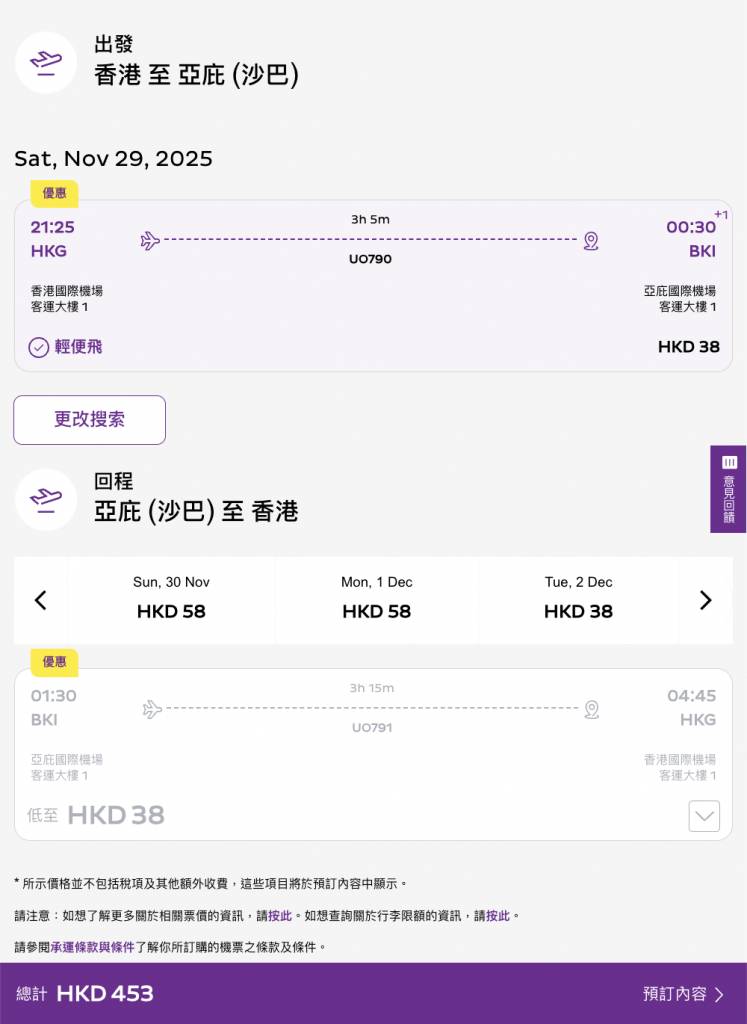The width and height of the screenshot is (747, 1024).
Task: Open the 承運條款與條件 link
Action: coord(92,947)
